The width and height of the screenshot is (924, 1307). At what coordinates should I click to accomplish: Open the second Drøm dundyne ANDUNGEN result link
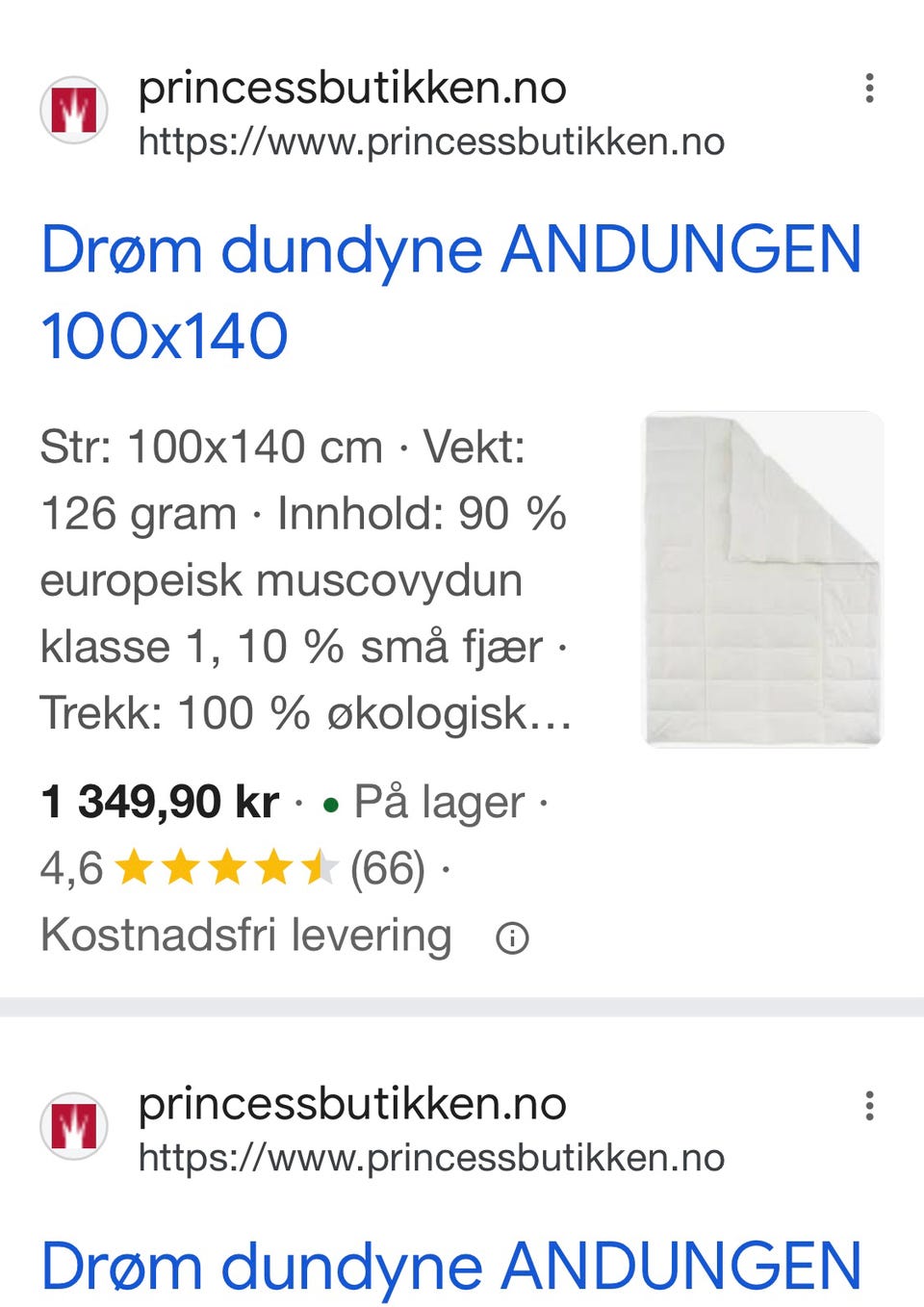tap(450, 1266)
